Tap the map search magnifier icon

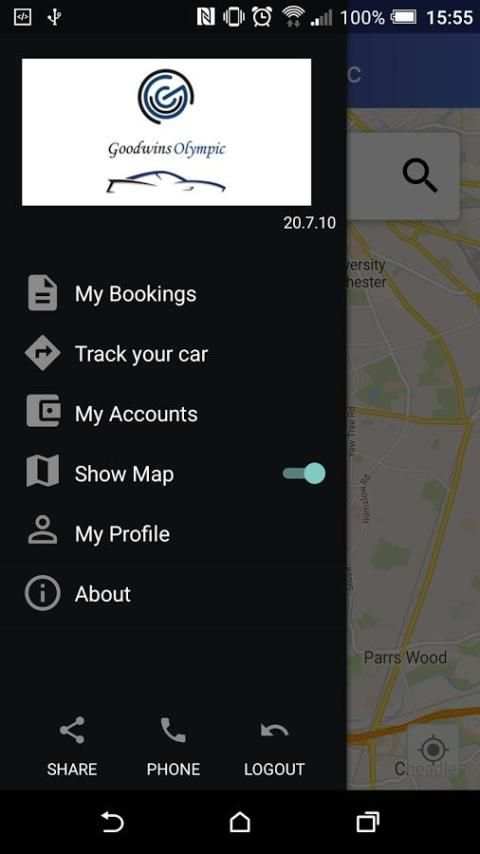point(420,176)
